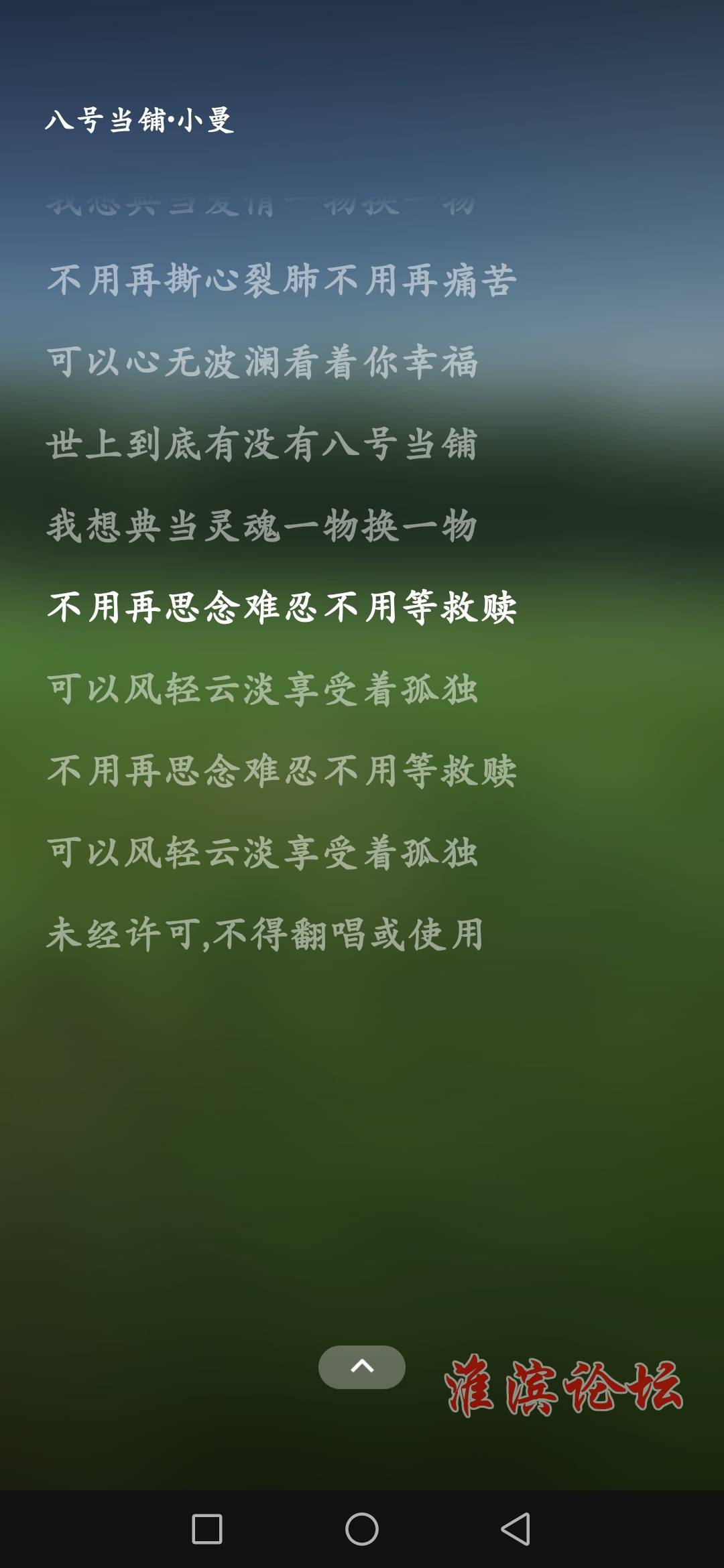The height and width of the screenshot is (1568, 724).
Task: Tap the up-chevron button to collapse the lyrics
Action: click(361, 1366)
